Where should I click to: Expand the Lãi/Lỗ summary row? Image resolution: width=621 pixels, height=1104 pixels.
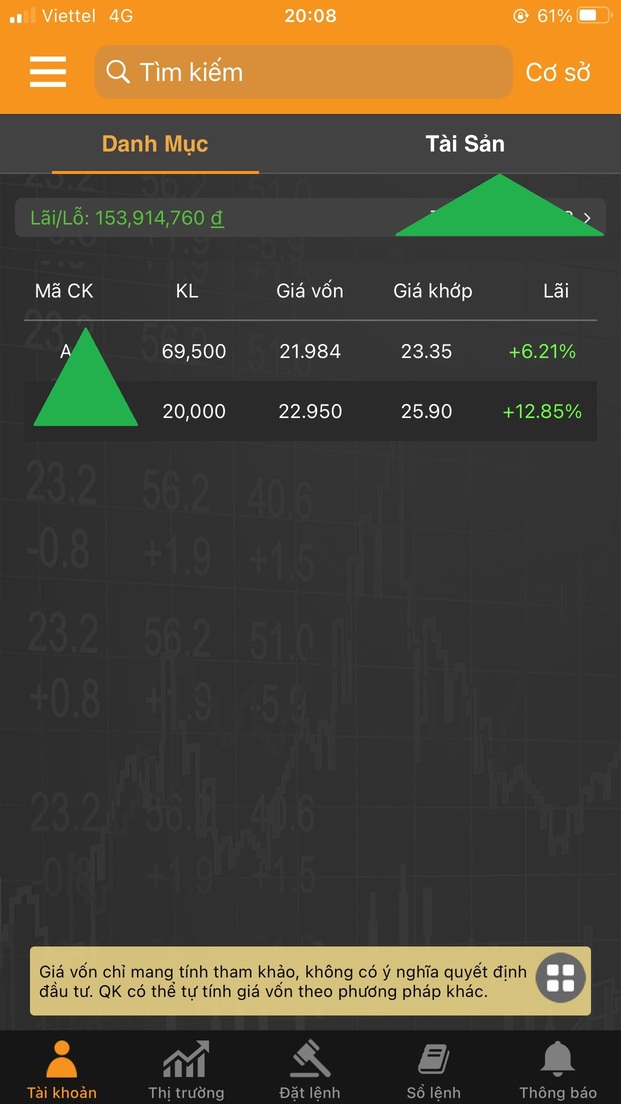[310, 217]
